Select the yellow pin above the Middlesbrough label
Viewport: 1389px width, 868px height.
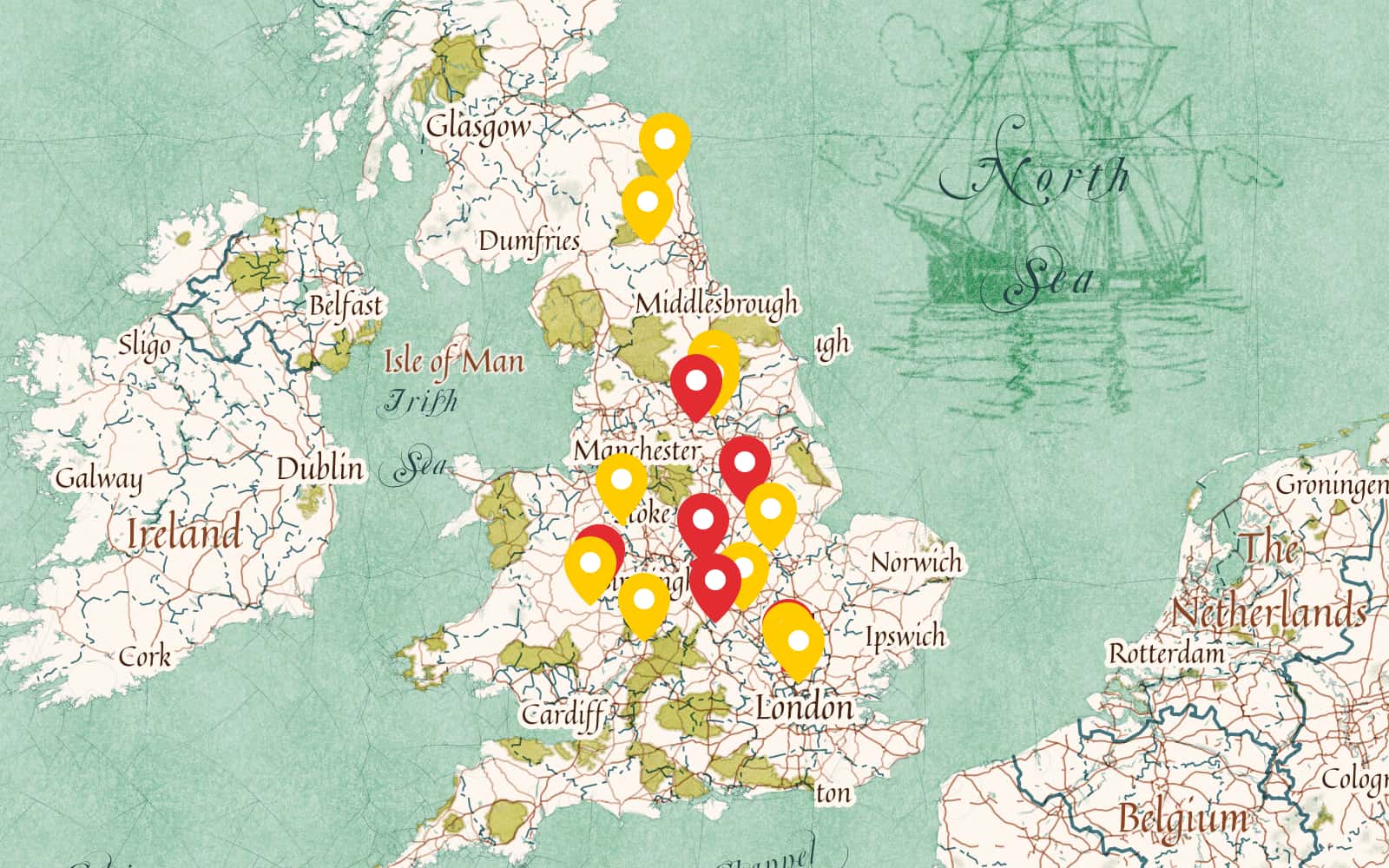[647, 202]
